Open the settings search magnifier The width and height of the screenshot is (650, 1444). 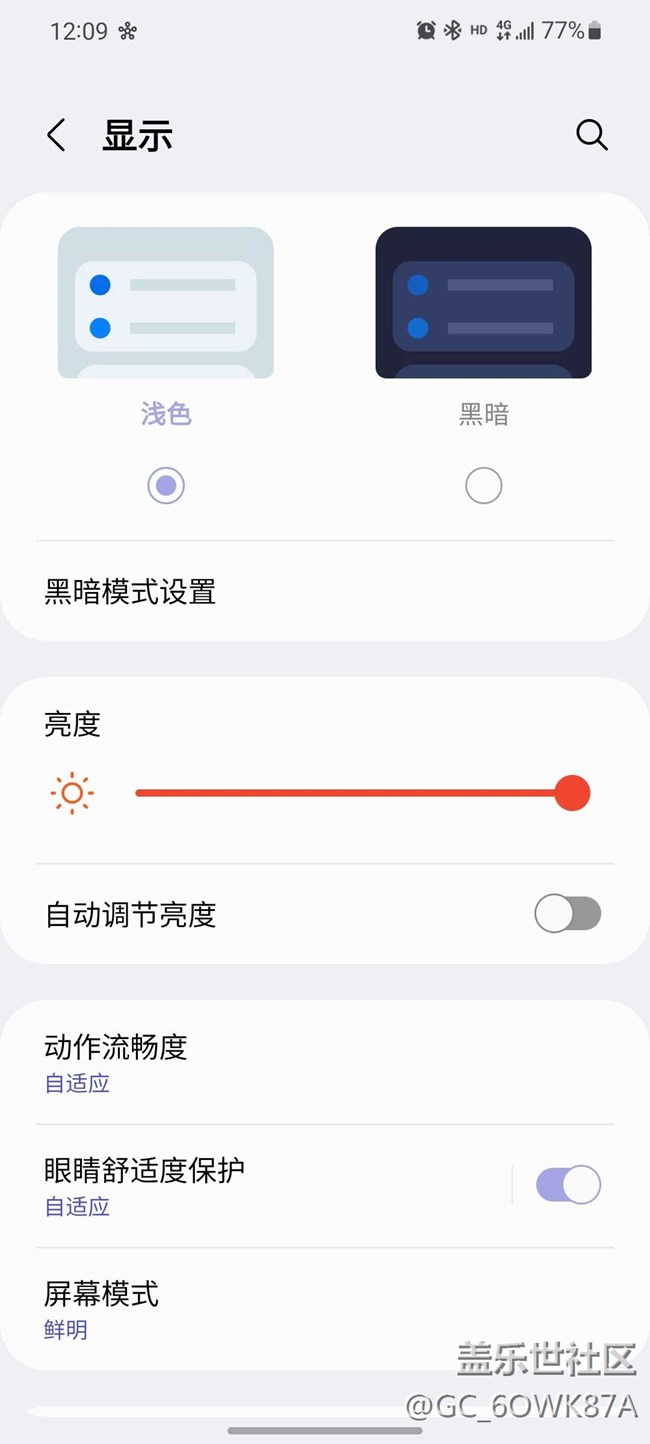(x=591, y=135)
